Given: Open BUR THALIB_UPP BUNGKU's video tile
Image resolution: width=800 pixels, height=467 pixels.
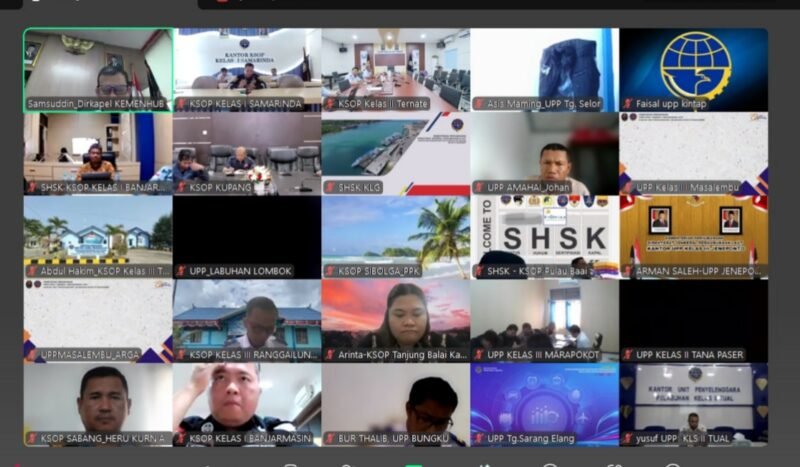Looking at the screenshot, I should click(395, 403).
